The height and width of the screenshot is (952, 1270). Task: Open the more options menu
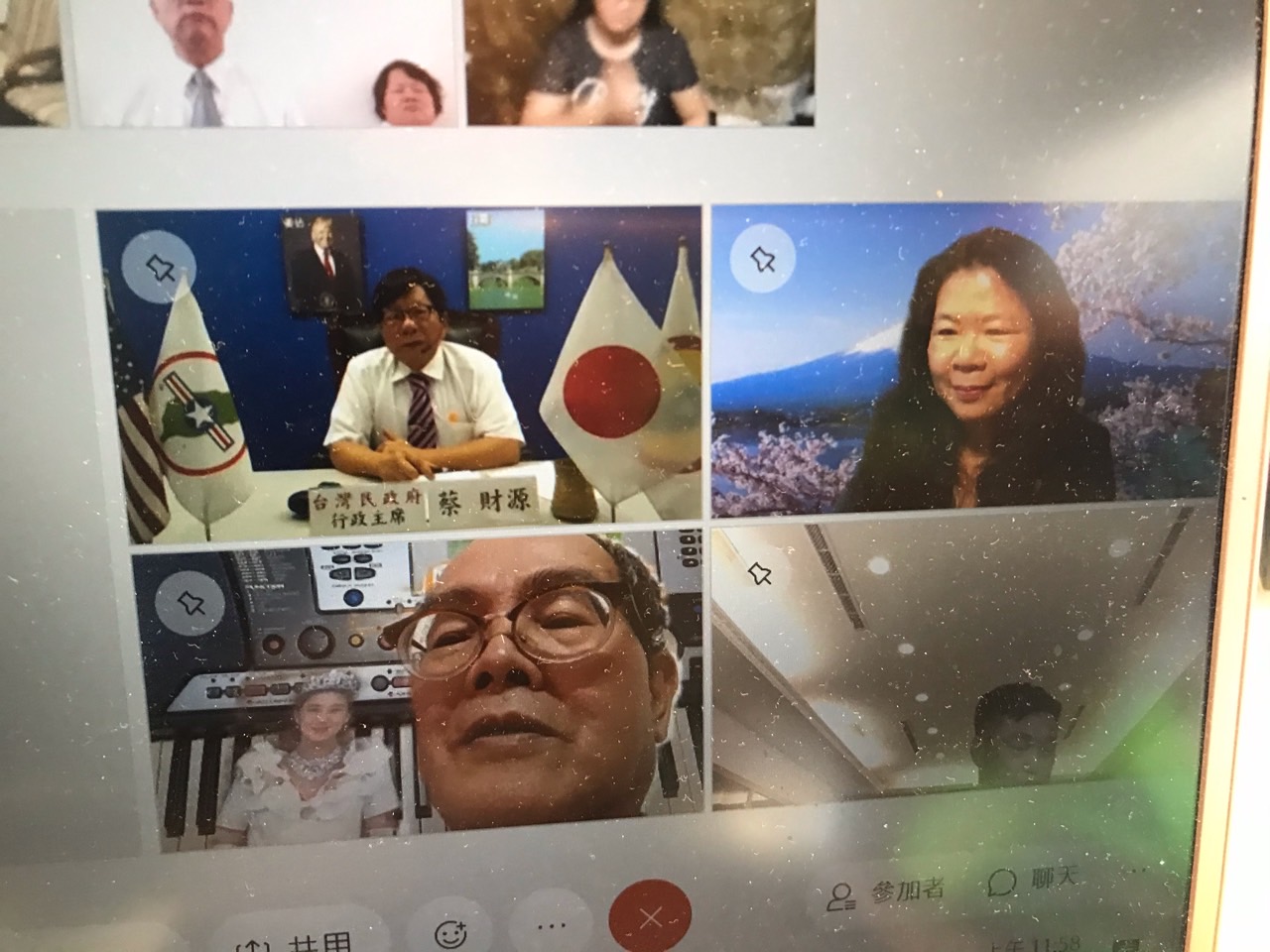(550, 926)
